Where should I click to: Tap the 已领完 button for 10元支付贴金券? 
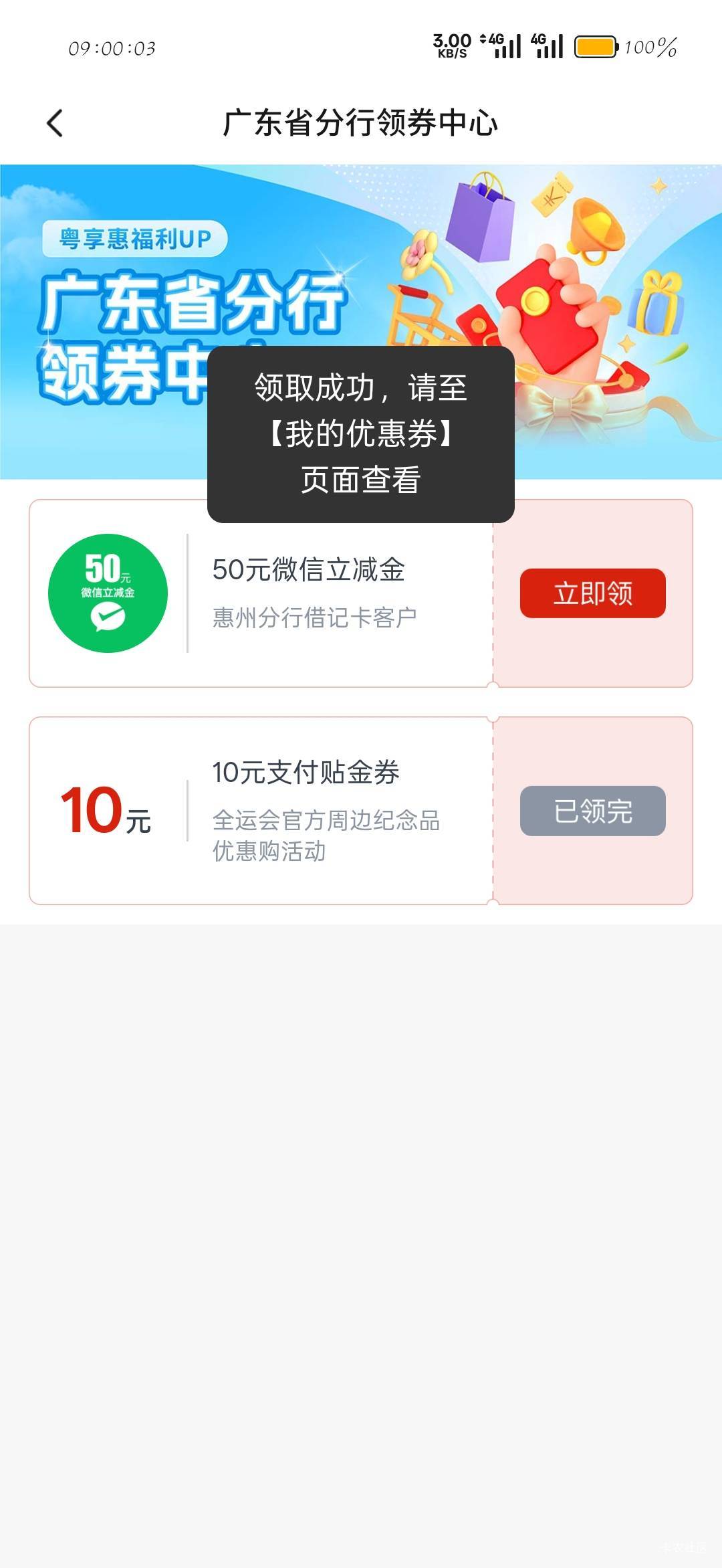coord(592,811)
